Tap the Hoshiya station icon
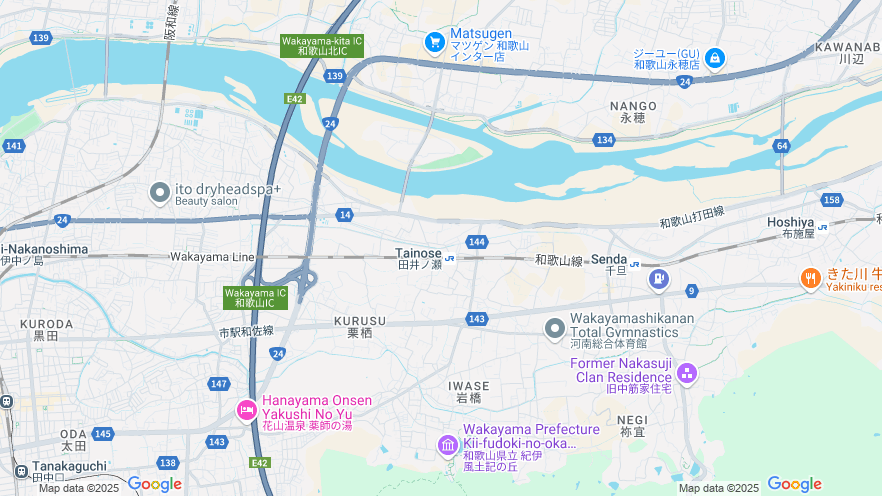This screenshot has height=496, width=882. click(822, 226)
